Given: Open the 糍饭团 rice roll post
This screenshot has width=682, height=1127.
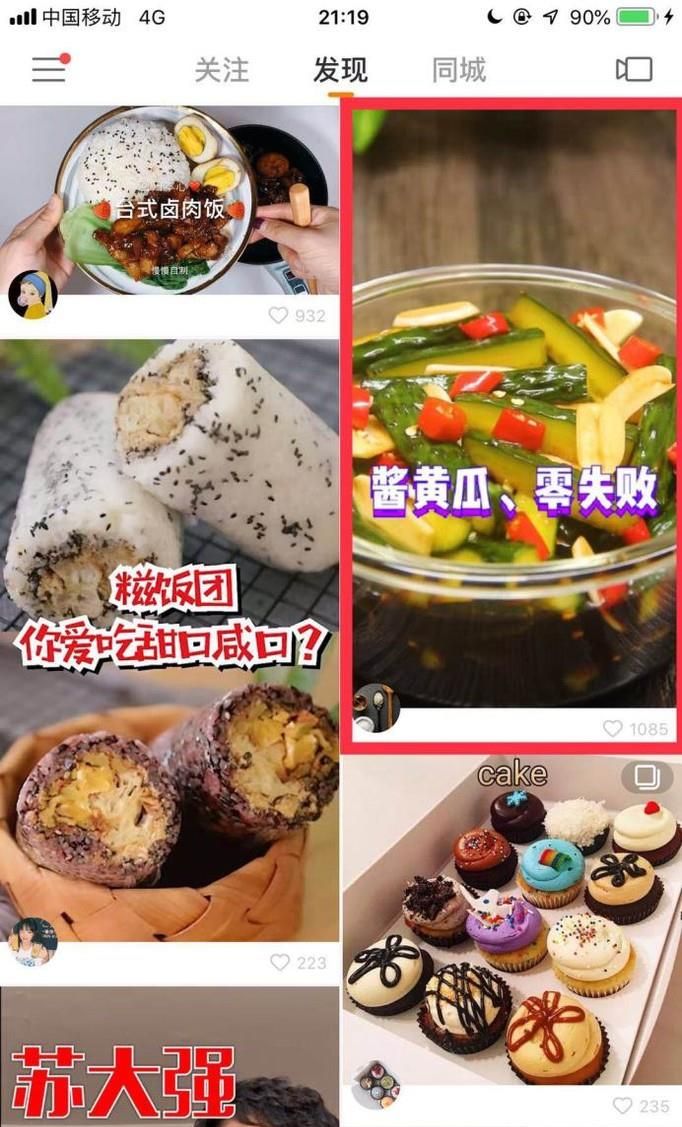Looking at the screenshot, I should click(170, 620).
